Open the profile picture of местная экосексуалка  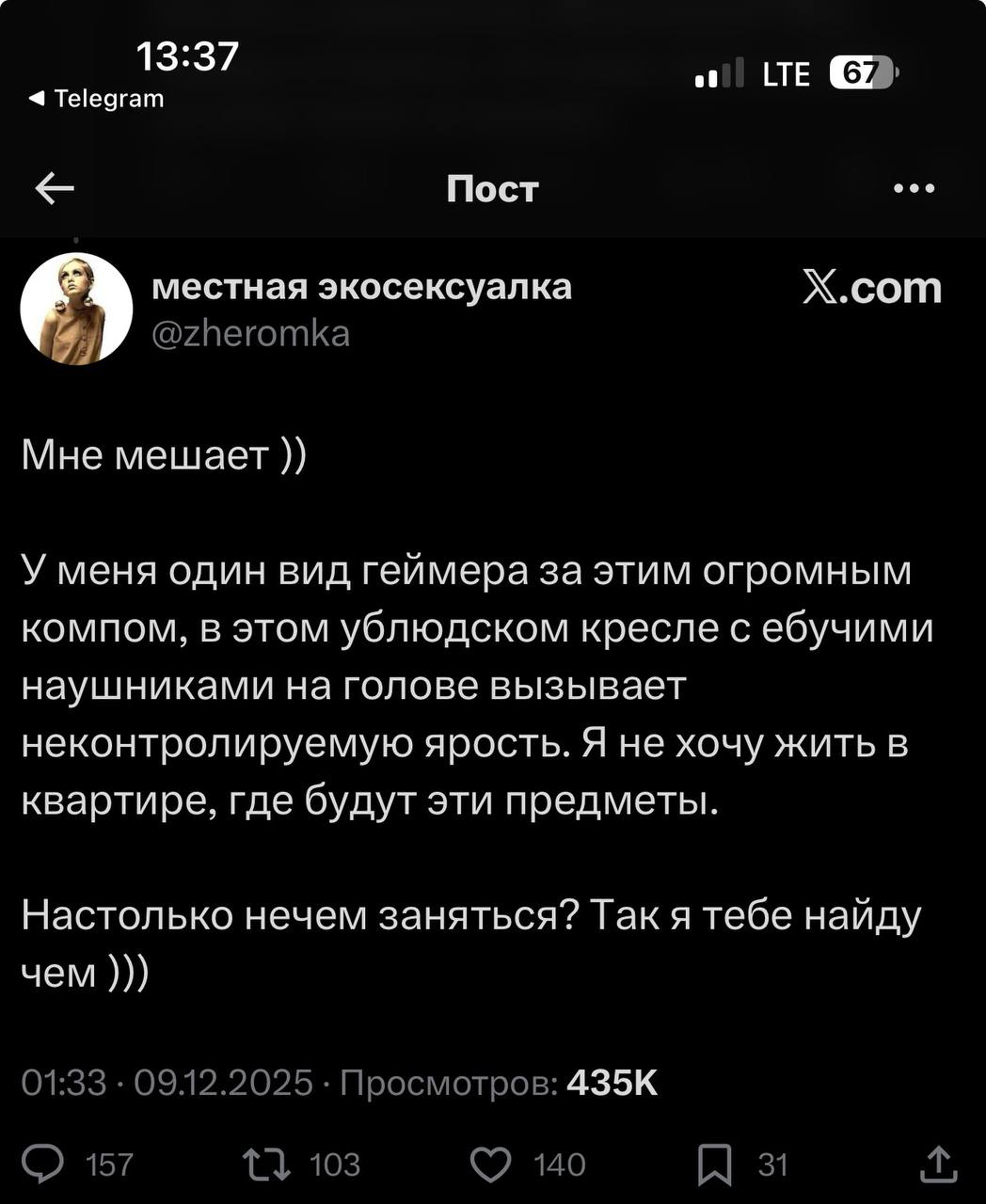point(76,309)
